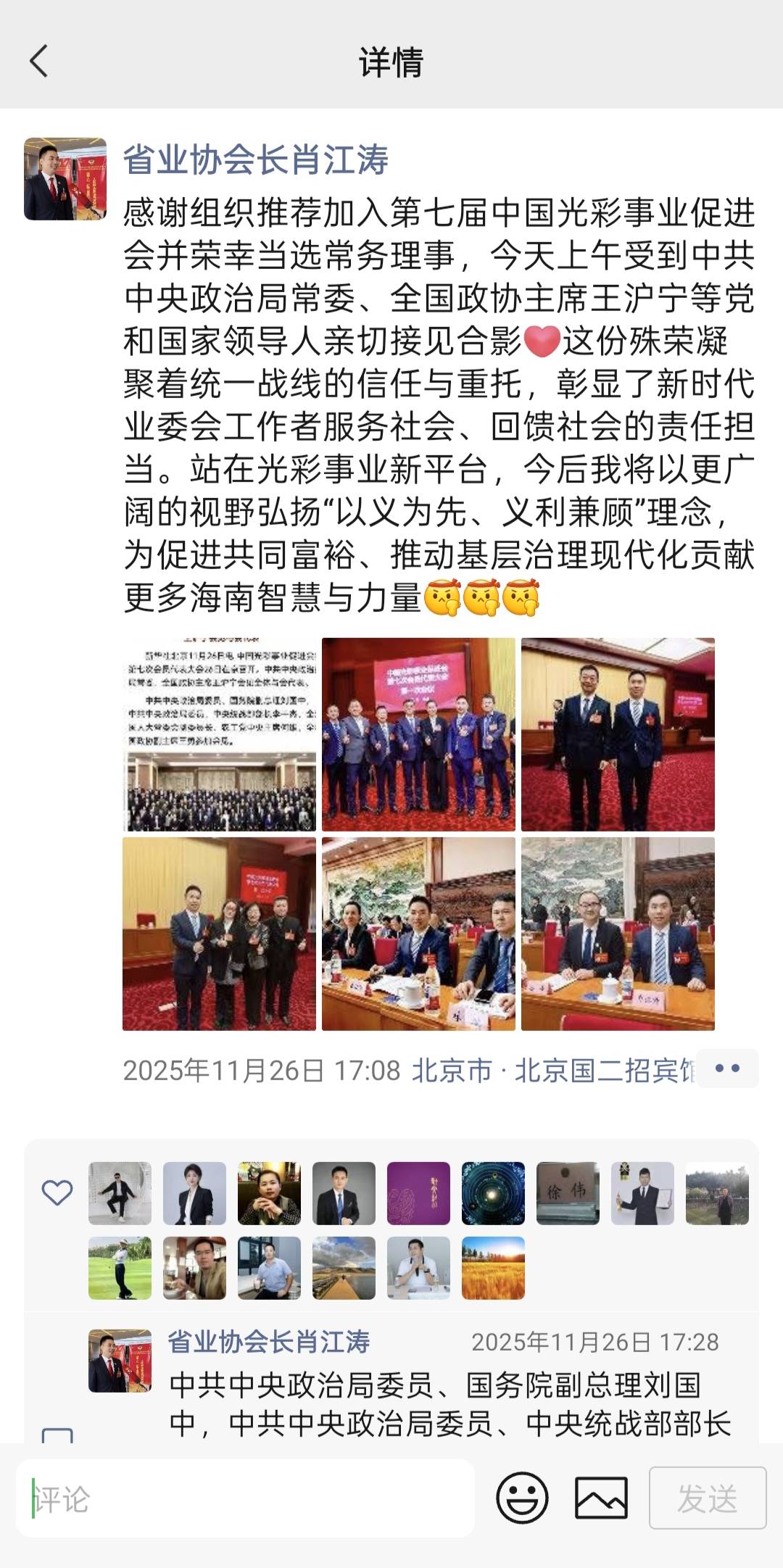View photo of two men before landscape painting
Screen dimensions: 783x1568
[618, 934]
